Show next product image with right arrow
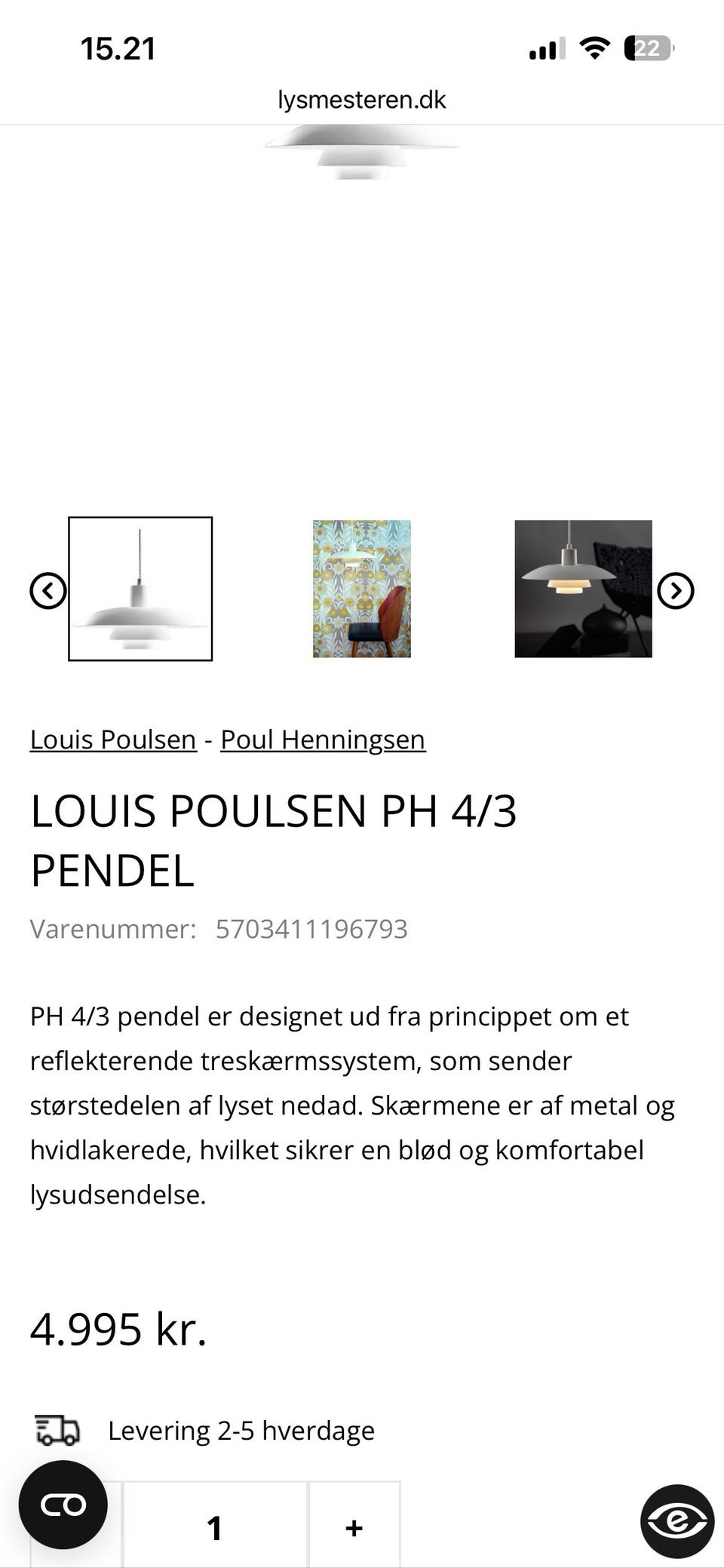Image resolution: width=724 pixels, height=1568 pixels. (676, 591)
